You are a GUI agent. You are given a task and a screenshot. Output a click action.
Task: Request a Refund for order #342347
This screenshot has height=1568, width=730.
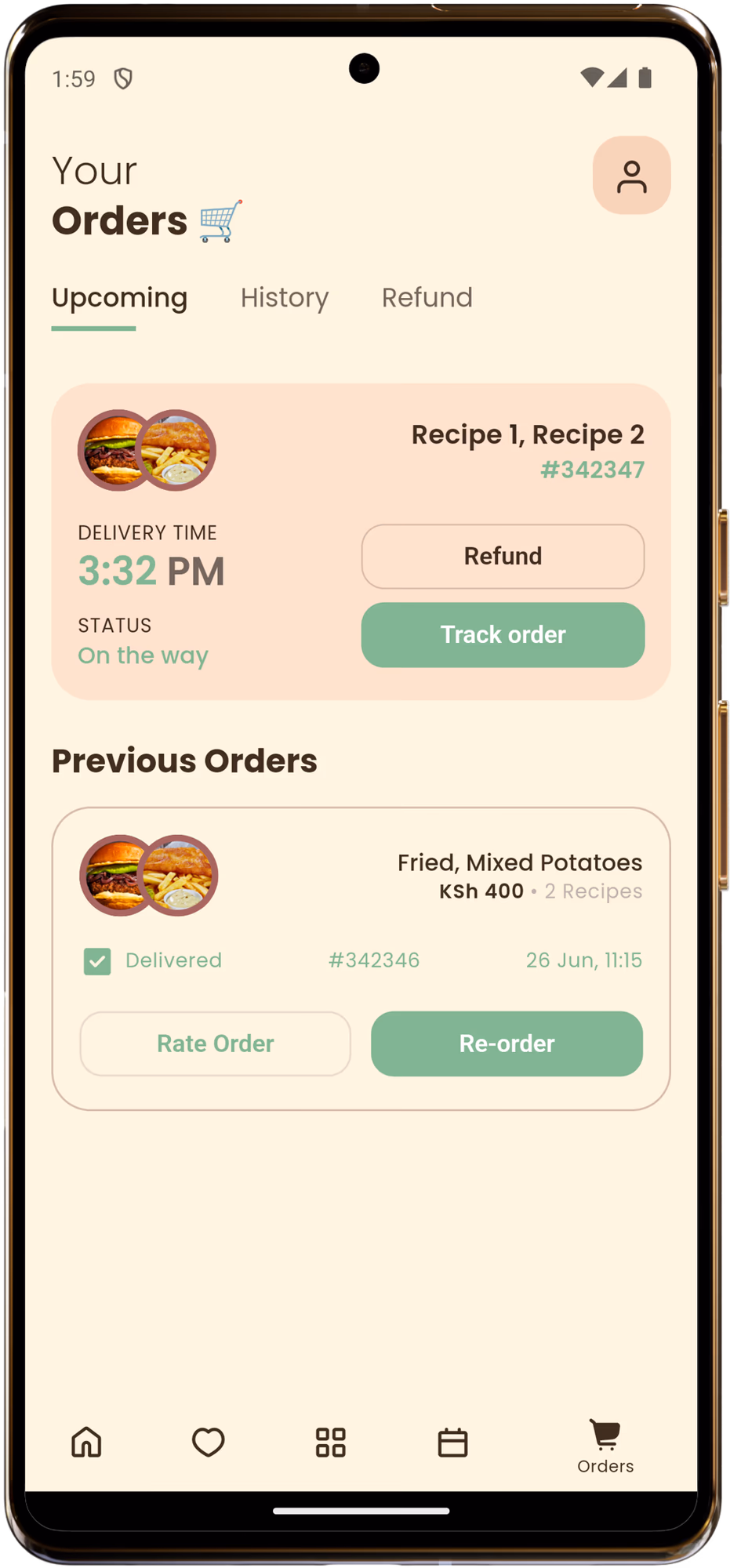click(x=503, y=556)
